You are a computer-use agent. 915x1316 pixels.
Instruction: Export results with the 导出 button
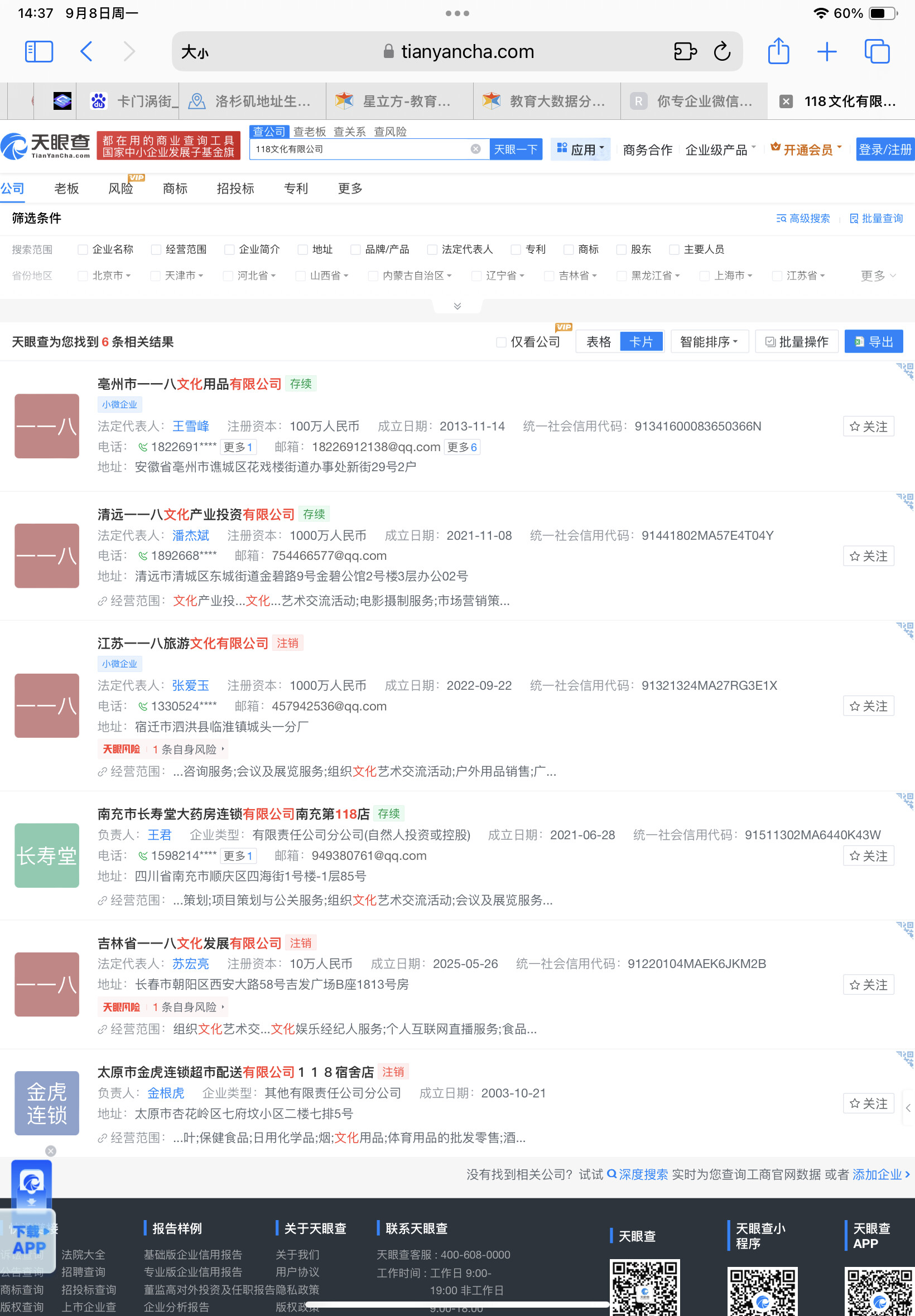[873, 342]
